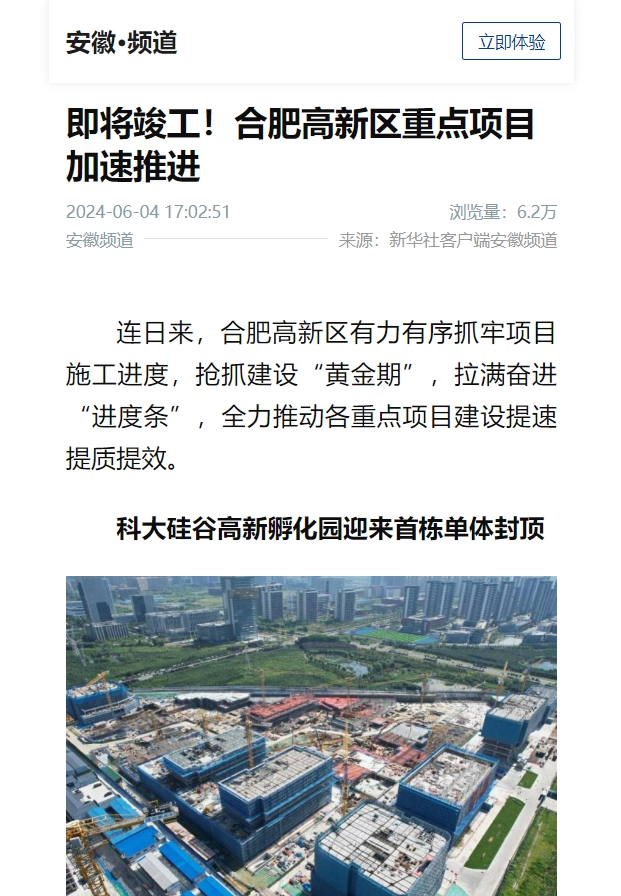Open the 安徽•频道 channel header
Image resolution: width=621 pixels, height=896 pixels.
122,43
